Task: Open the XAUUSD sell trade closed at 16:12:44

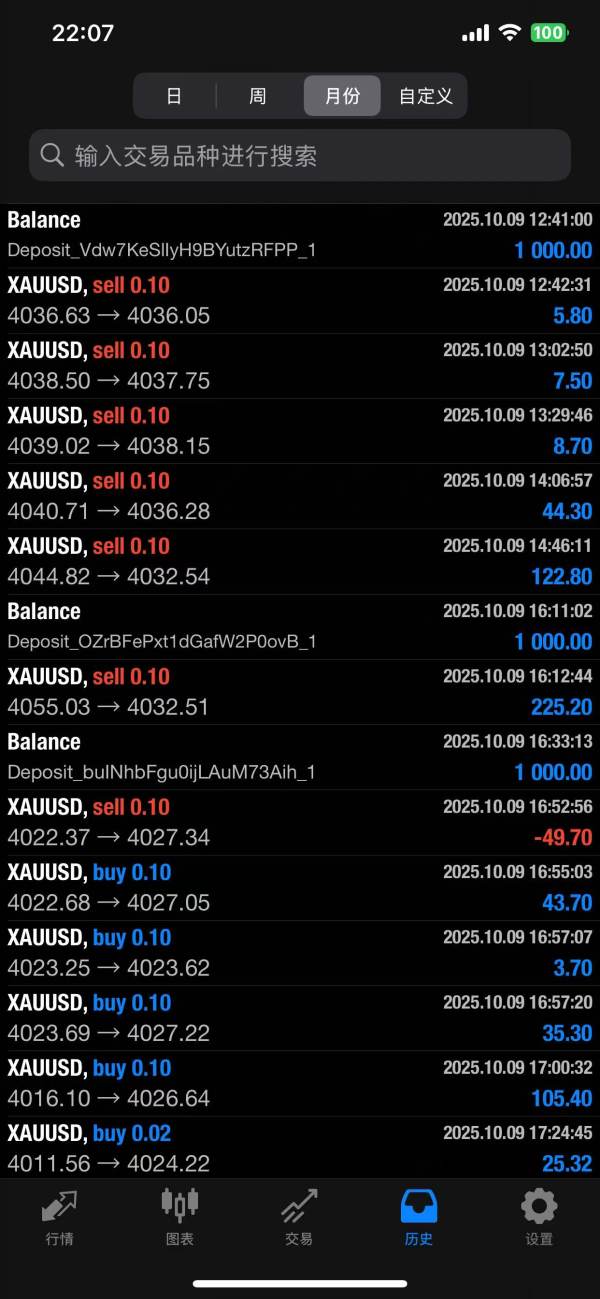Action: pyautogui.click(x=300, y=692)
